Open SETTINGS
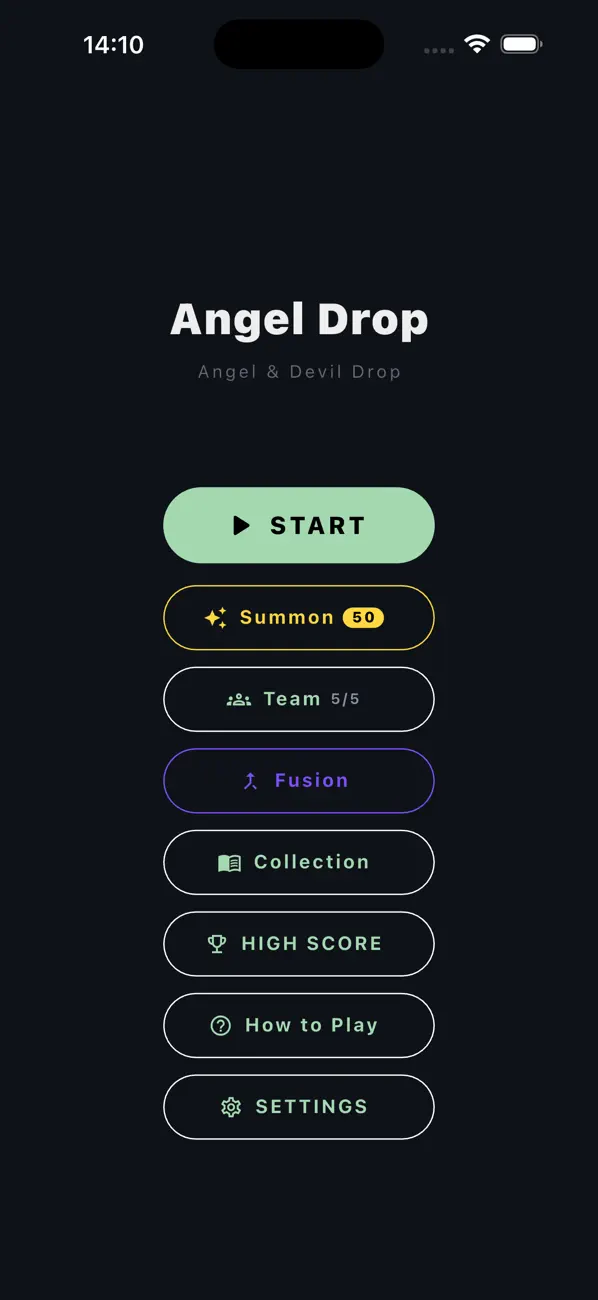Viewport: 598px width, 1300px height. 299,1107
